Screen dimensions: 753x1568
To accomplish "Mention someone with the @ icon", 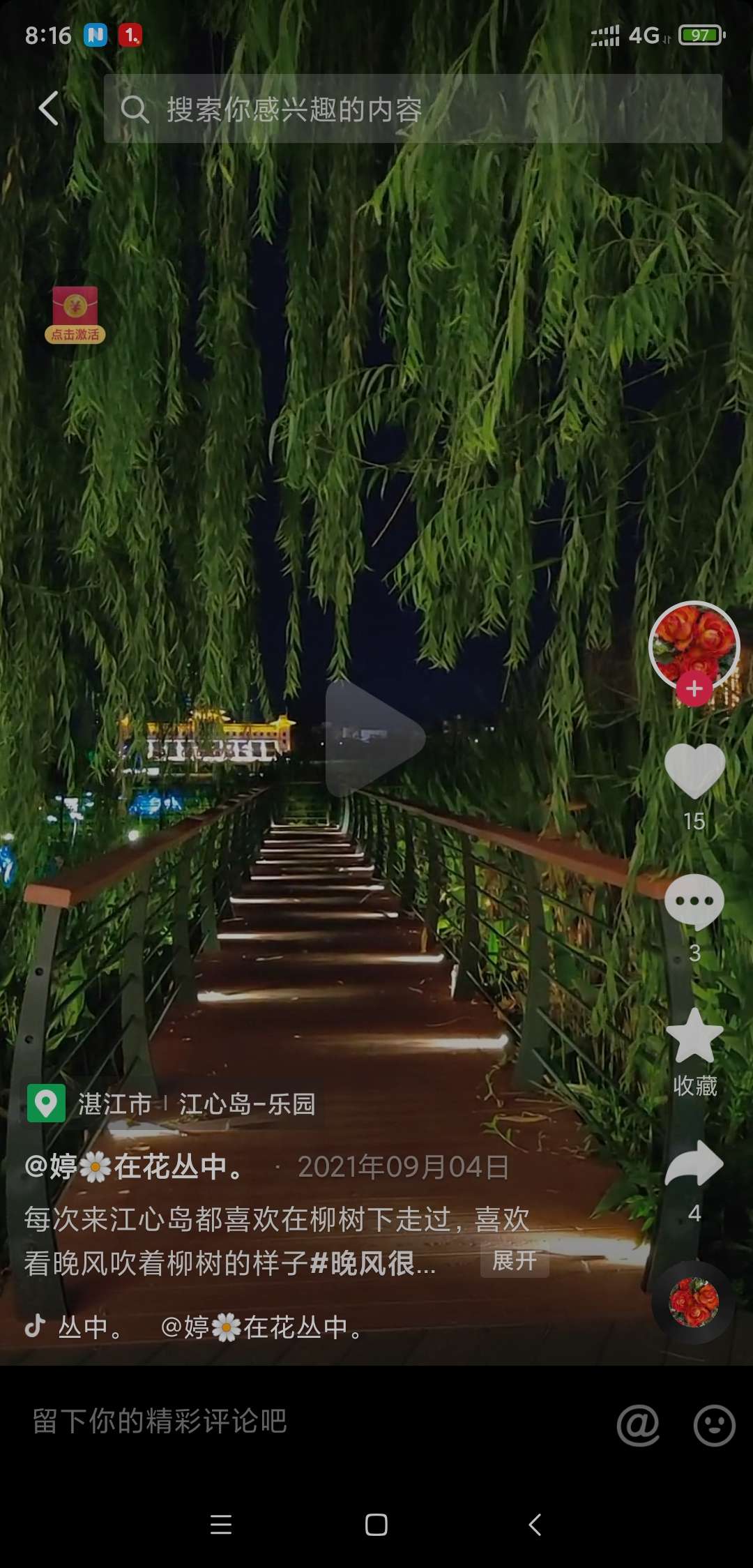I will (x=638, y=1424).
